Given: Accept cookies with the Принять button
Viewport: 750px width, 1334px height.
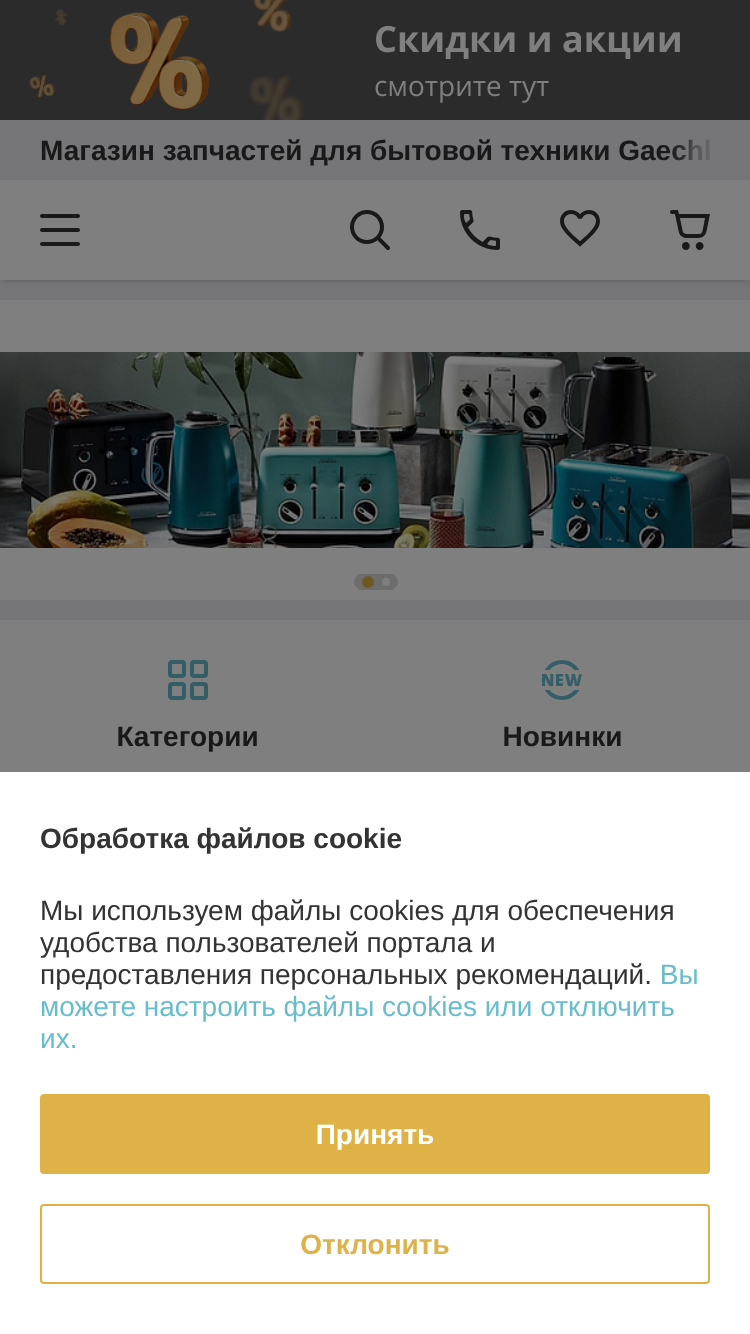Looking at the screenshot, I should coord(375,1134).
